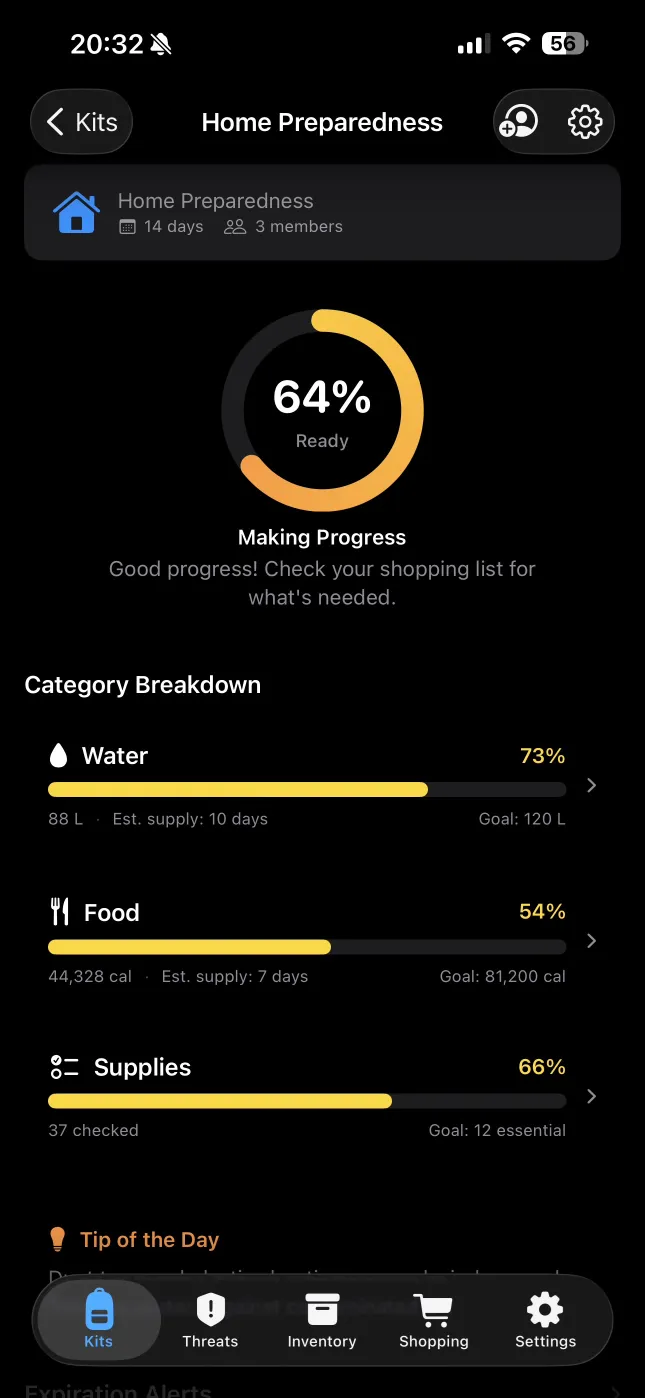Screen dimensions: 645x1398
Task: Go back to Kits list
Action: (x=82, y=122)
